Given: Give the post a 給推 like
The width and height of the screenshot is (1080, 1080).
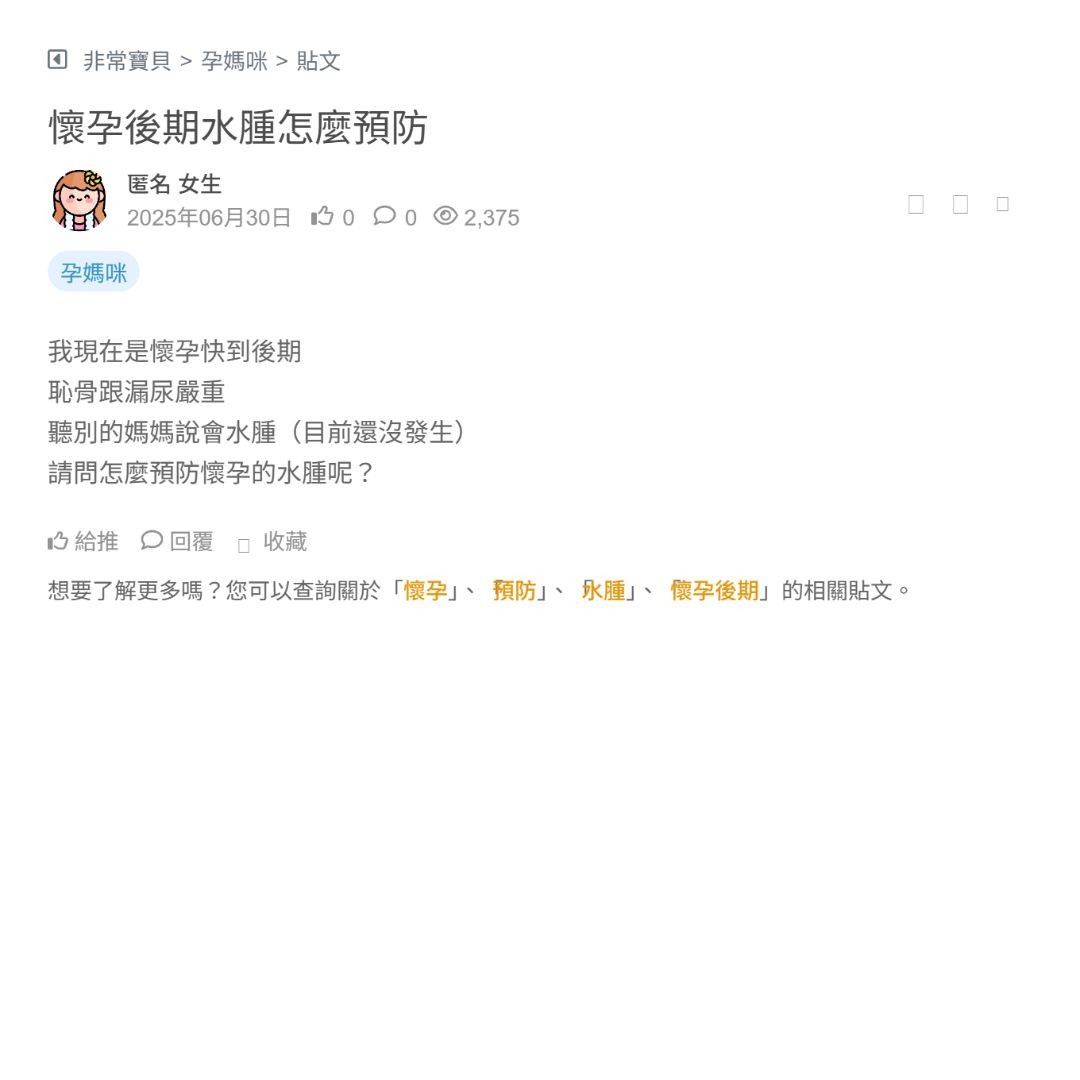Looking at the screenshot, I should click(x=83, y=541).
